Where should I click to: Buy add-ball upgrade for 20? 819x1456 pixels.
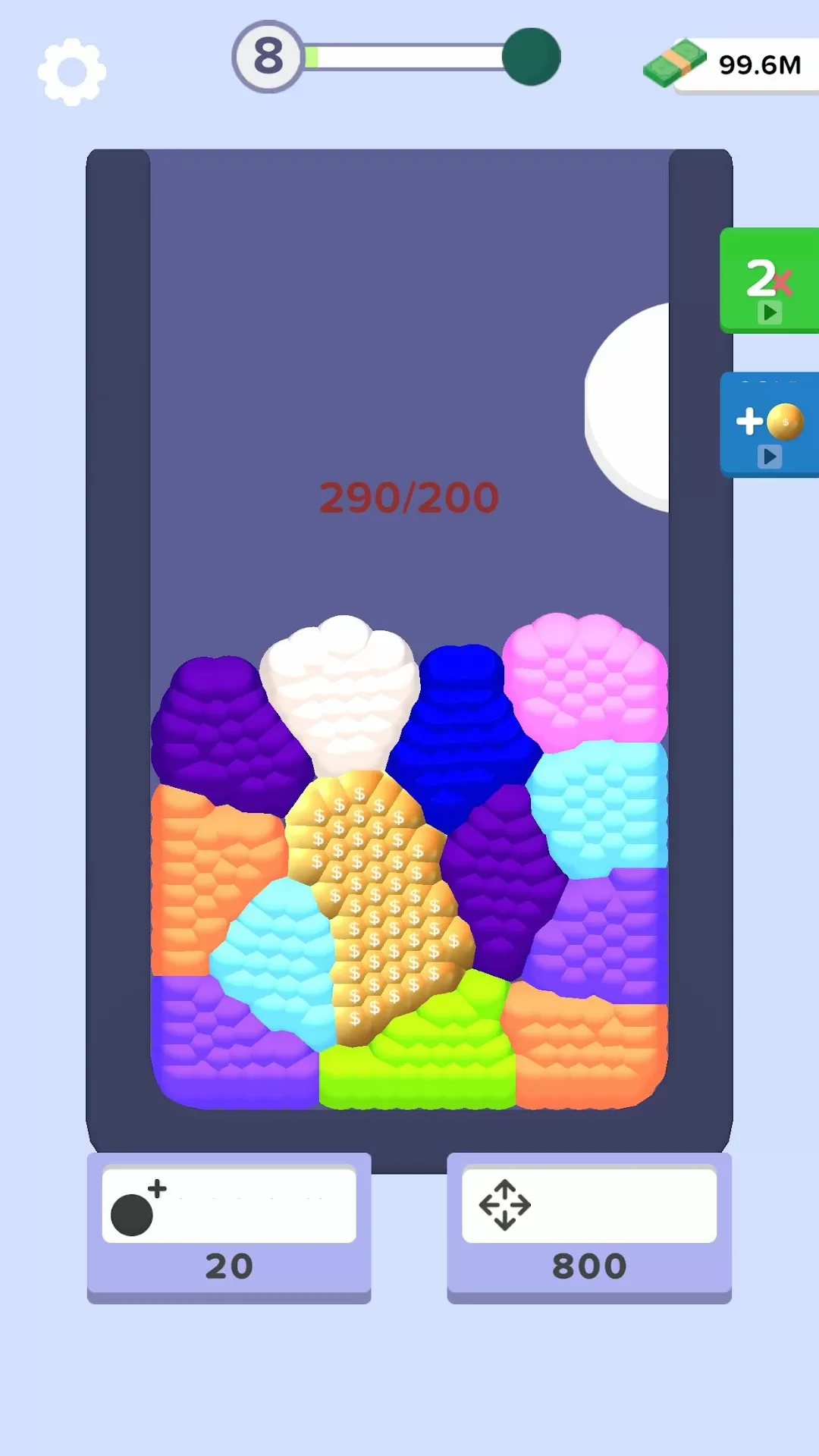point(229,1227)
